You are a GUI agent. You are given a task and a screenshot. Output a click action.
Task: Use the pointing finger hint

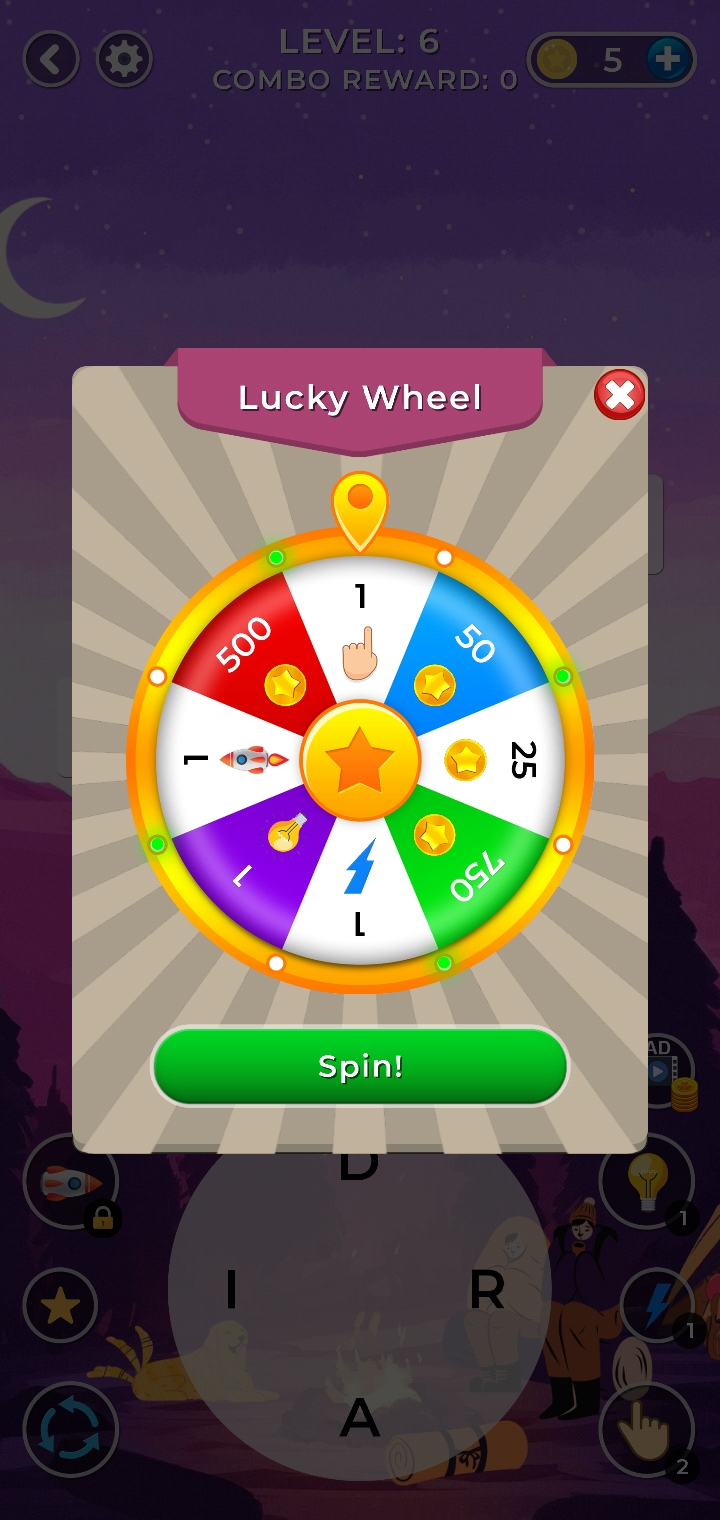coord(646,1430)
